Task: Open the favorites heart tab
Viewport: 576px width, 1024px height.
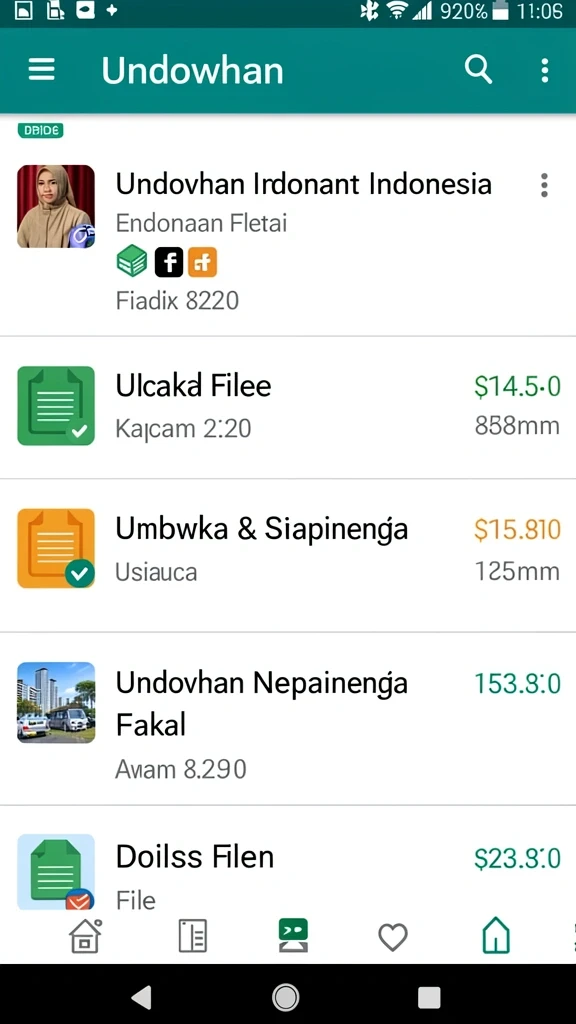Action: click(393, 937)
